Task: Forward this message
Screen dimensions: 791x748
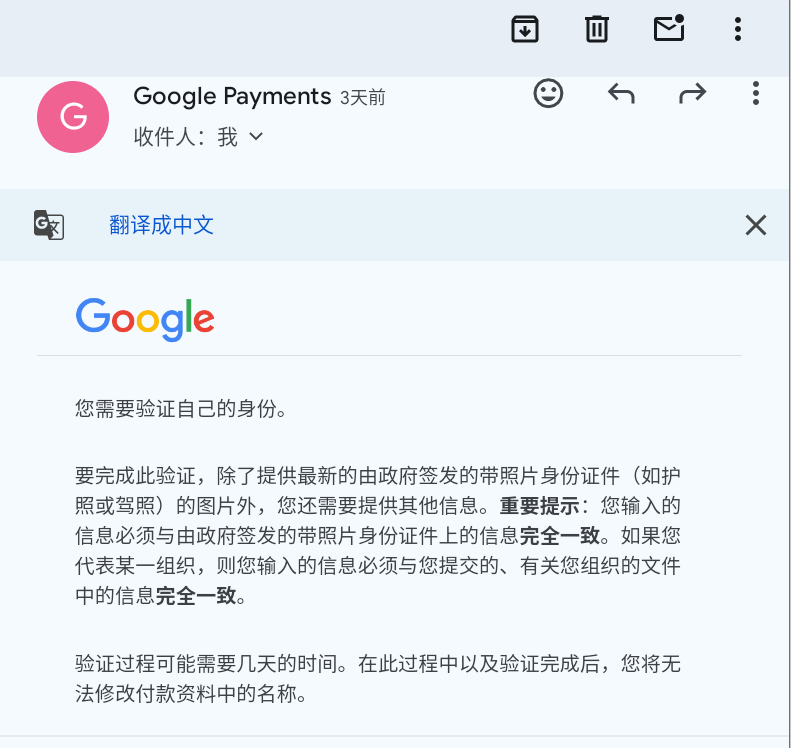Action: point(692,94)
